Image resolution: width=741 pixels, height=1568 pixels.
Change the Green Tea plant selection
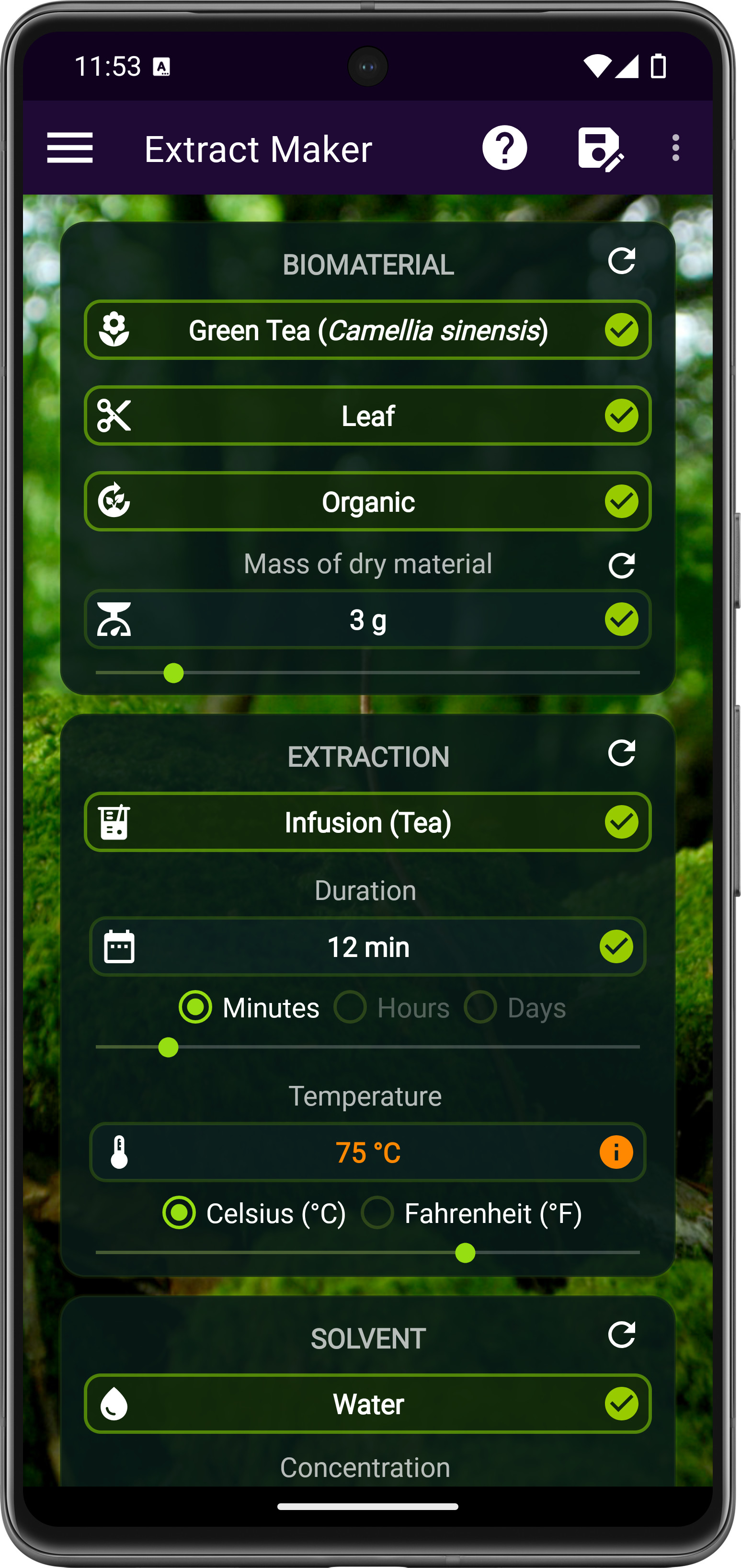tap(367, 331)
